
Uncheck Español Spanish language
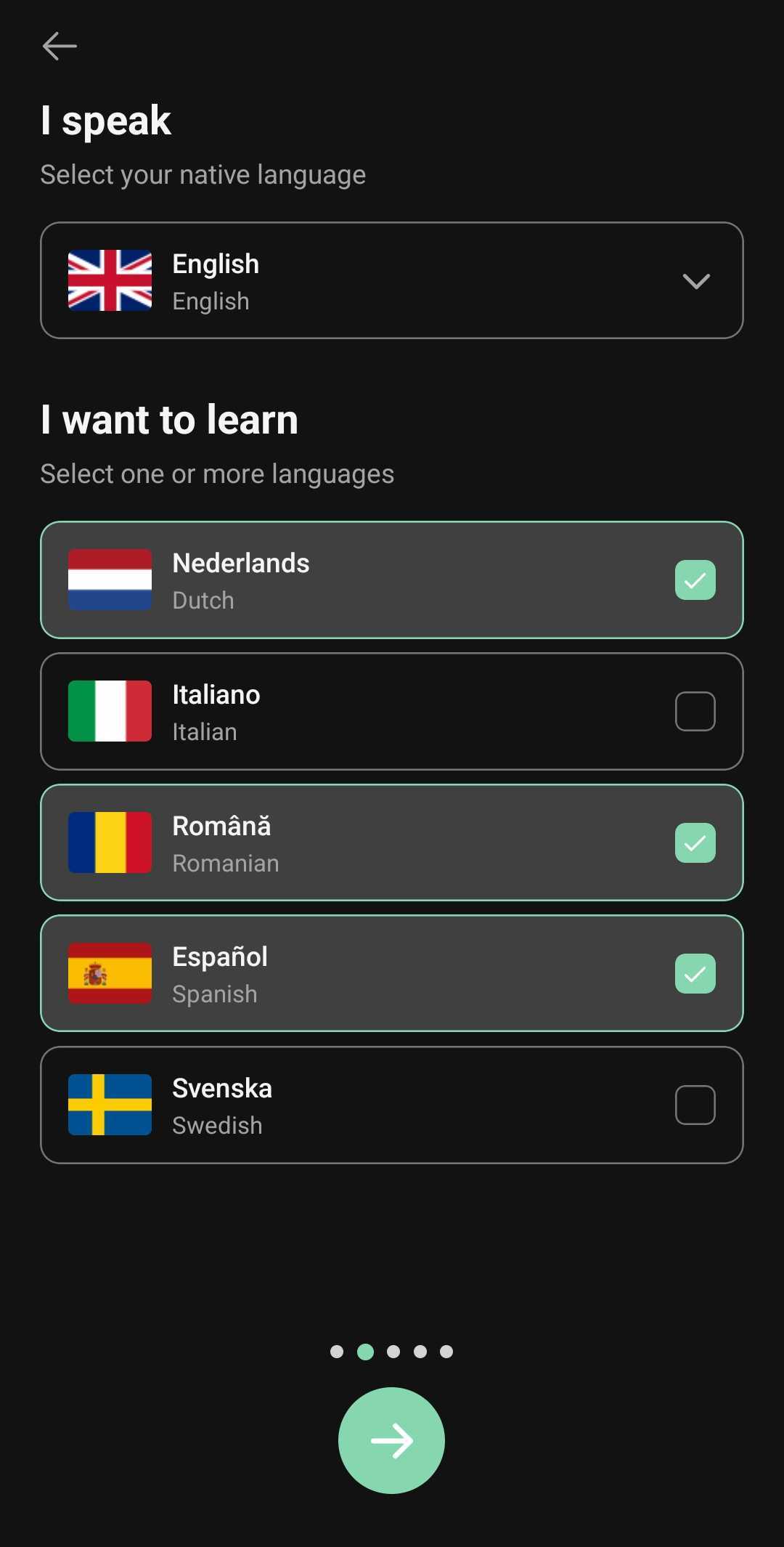[695, 973]
